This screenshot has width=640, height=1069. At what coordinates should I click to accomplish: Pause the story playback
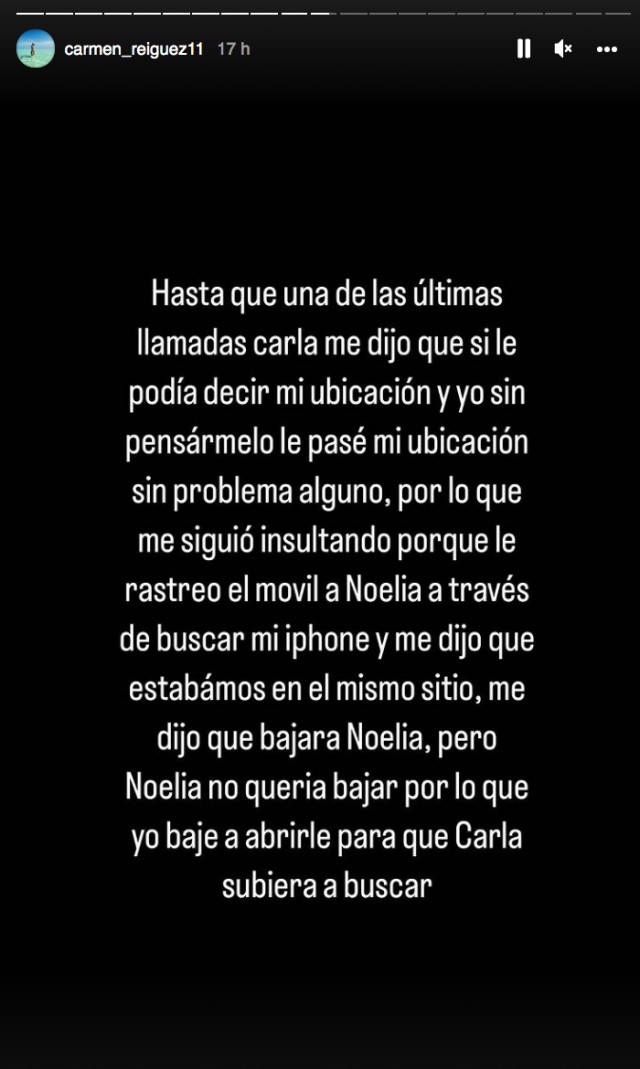523,49
